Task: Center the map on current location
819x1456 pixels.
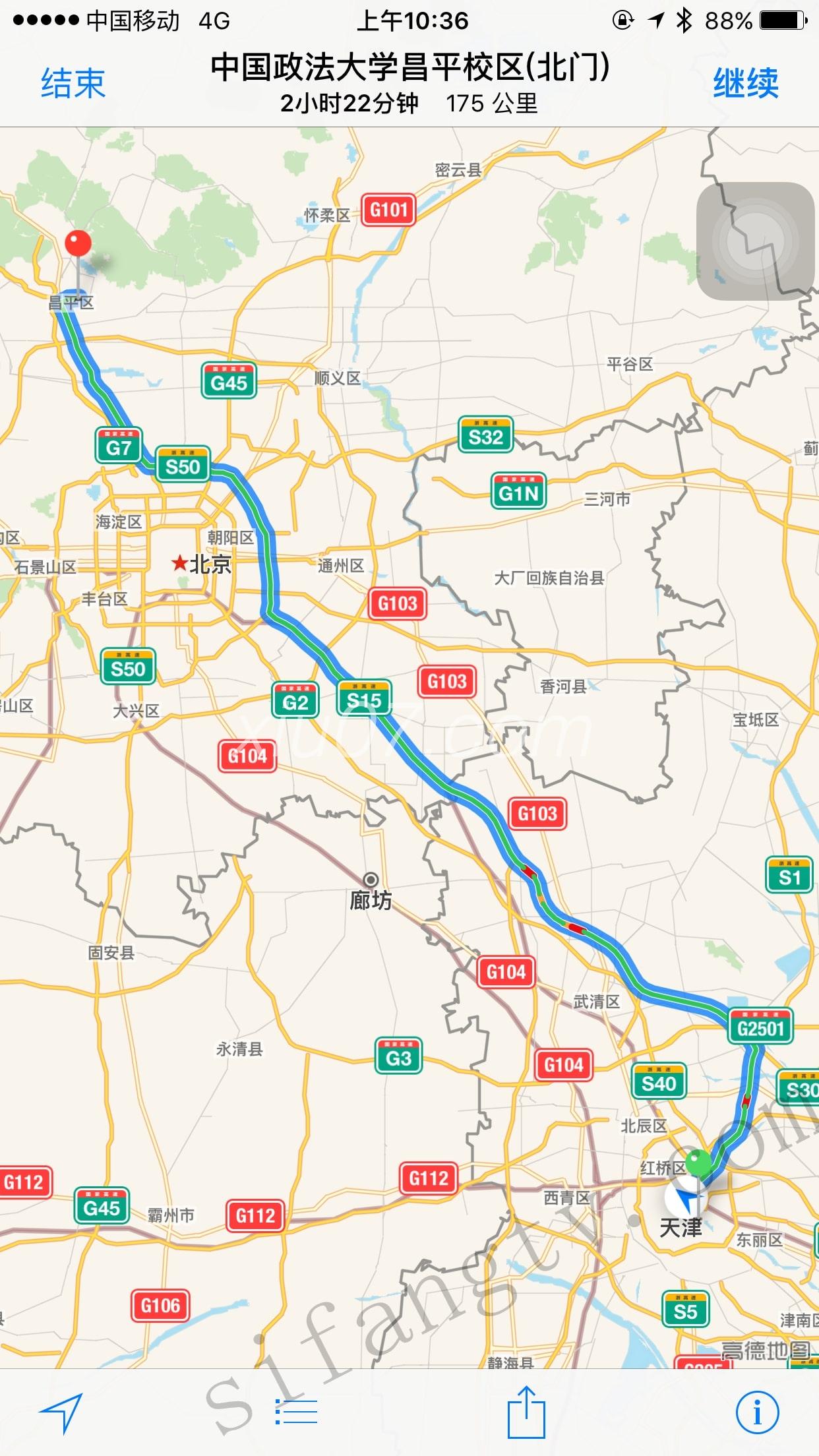Action: [x=61, y=1412]
